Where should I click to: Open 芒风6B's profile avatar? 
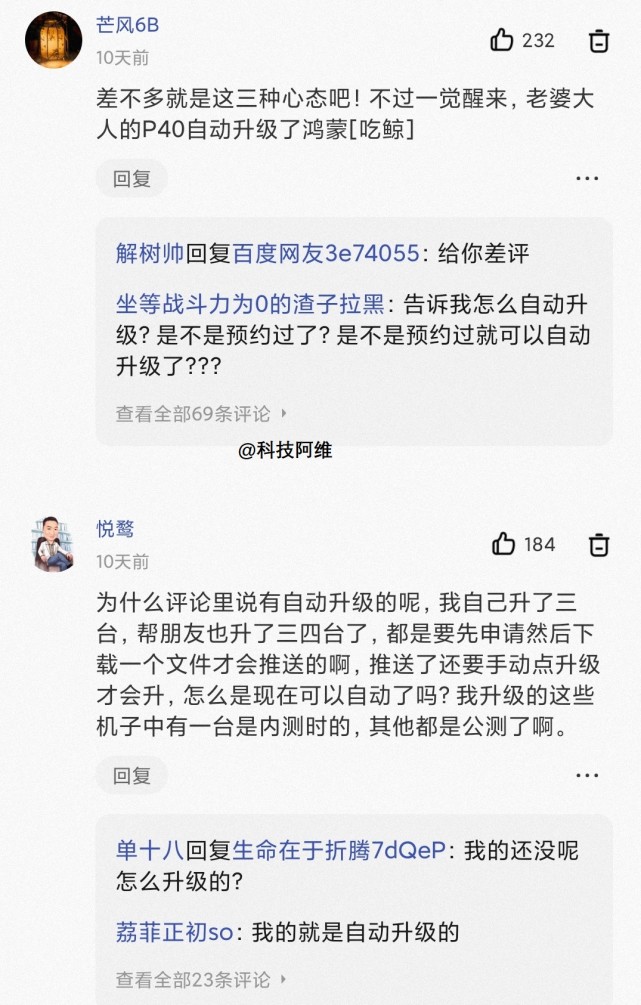click(53, 40)
